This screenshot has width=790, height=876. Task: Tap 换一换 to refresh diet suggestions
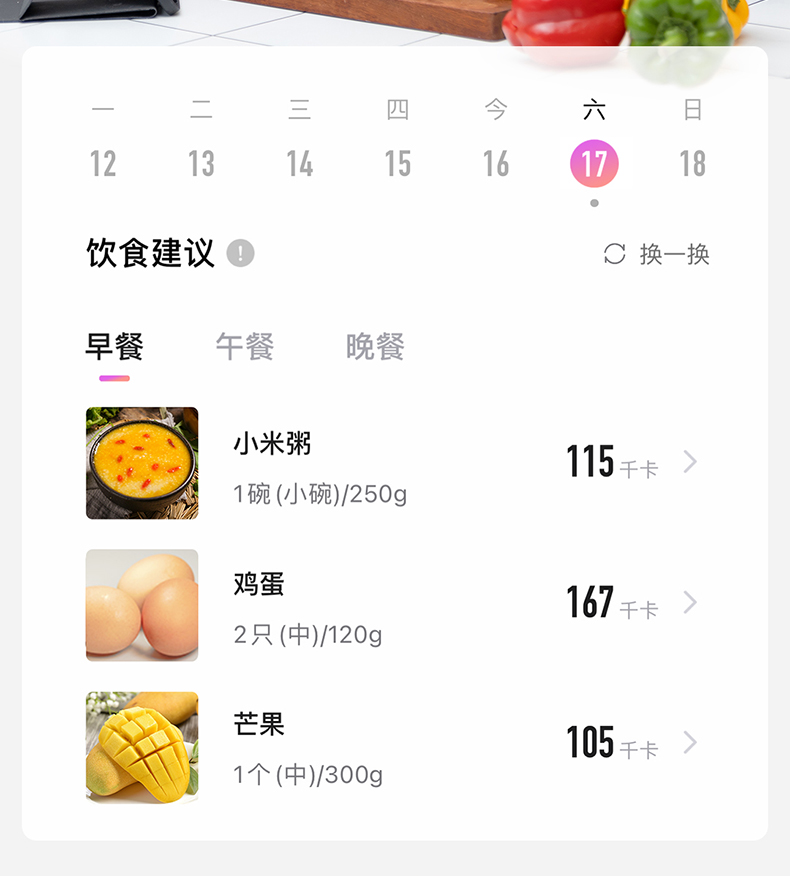pyautogui.click(x=657, y=254)
